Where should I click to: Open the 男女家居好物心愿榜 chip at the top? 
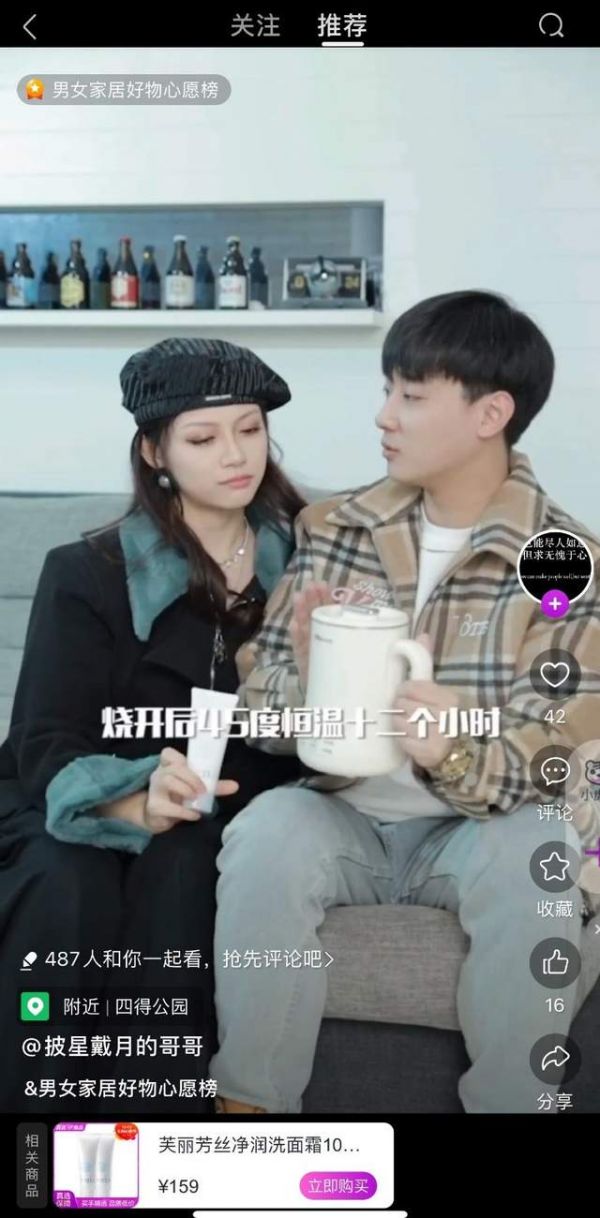pyautogui.click(x=124, y=90)
